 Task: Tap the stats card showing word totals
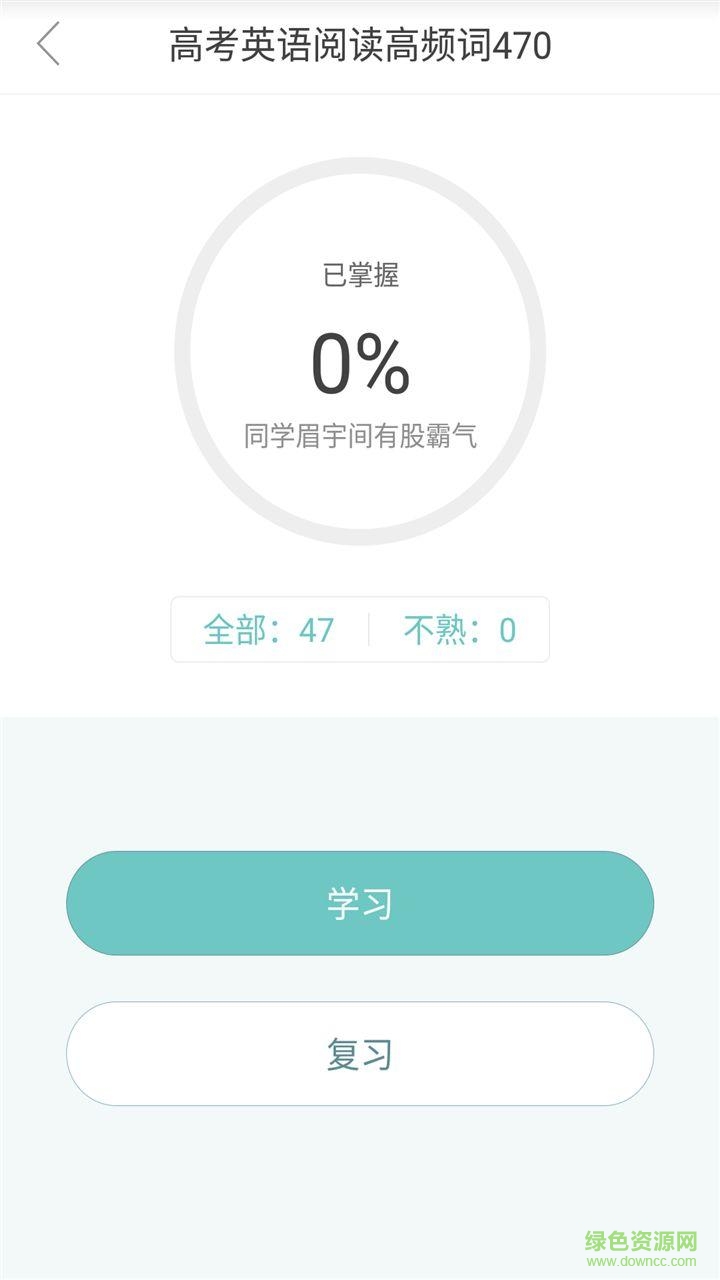[x=360, y=629]
